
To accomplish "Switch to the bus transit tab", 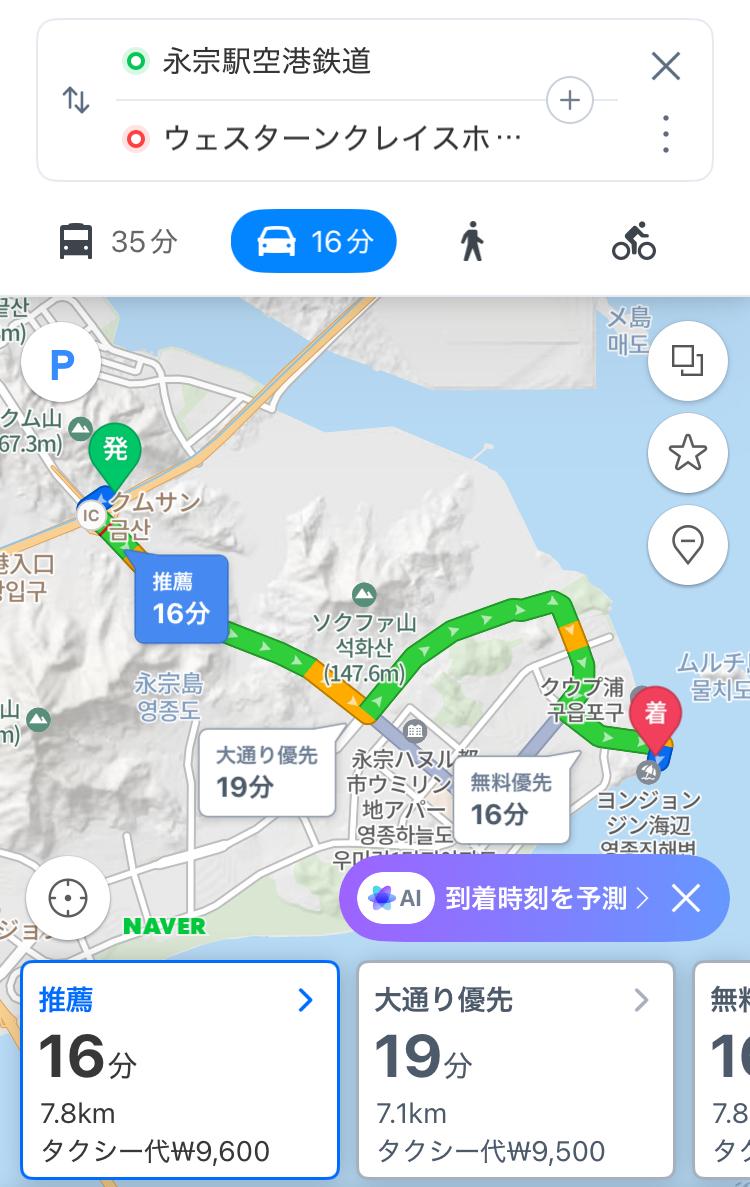I will tap(118, 242).
